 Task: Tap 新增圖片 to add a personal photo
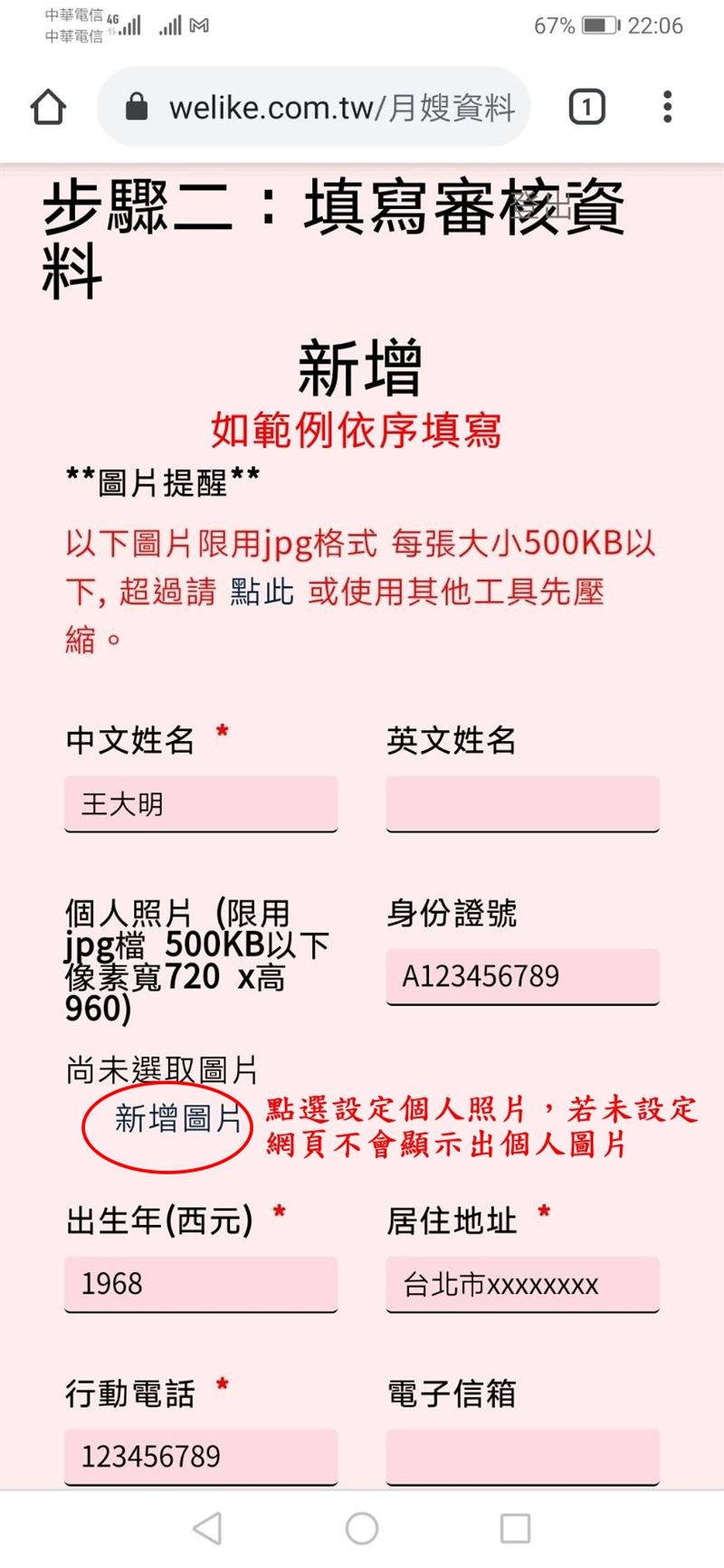click(x=177, y=1119)
